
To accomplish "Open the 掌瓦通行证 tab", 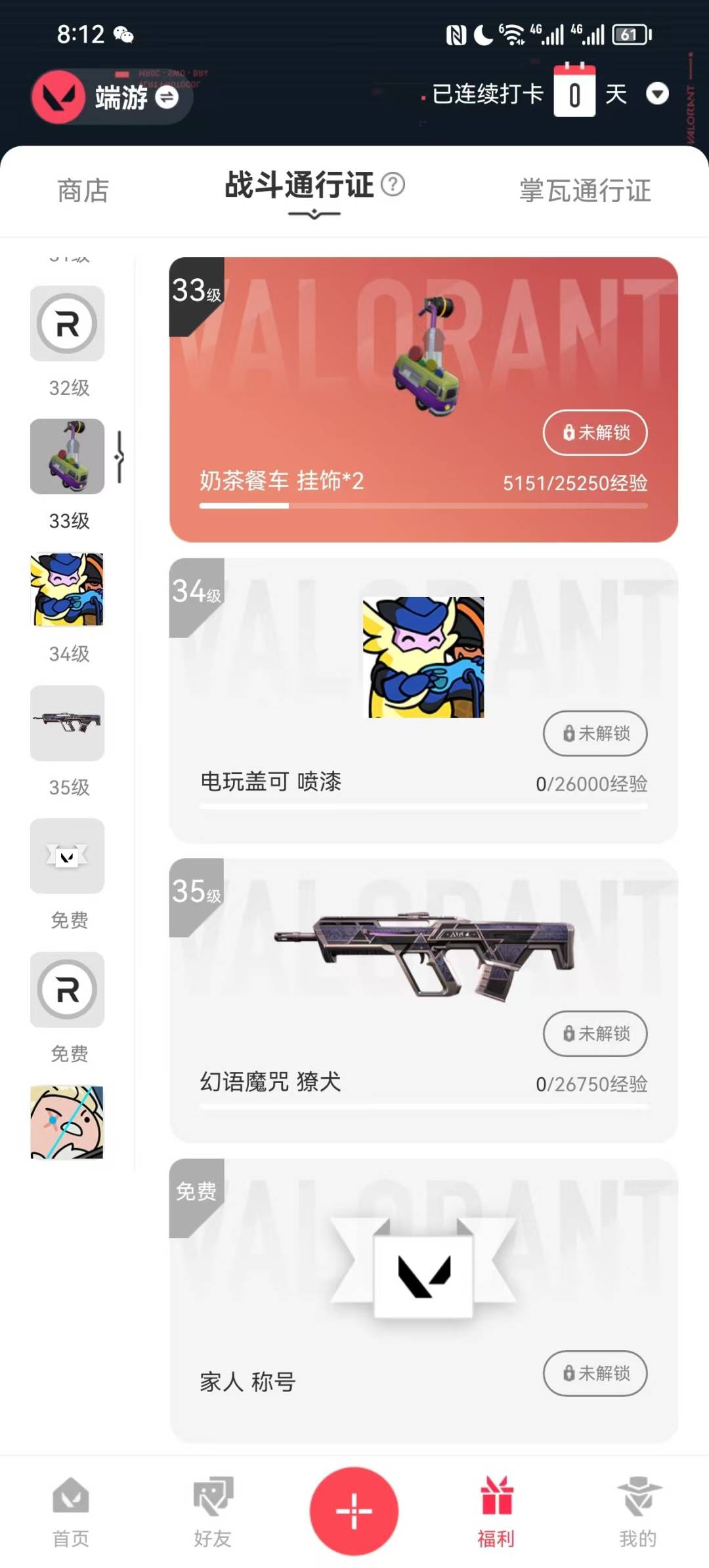I will (x=585, y=191).
